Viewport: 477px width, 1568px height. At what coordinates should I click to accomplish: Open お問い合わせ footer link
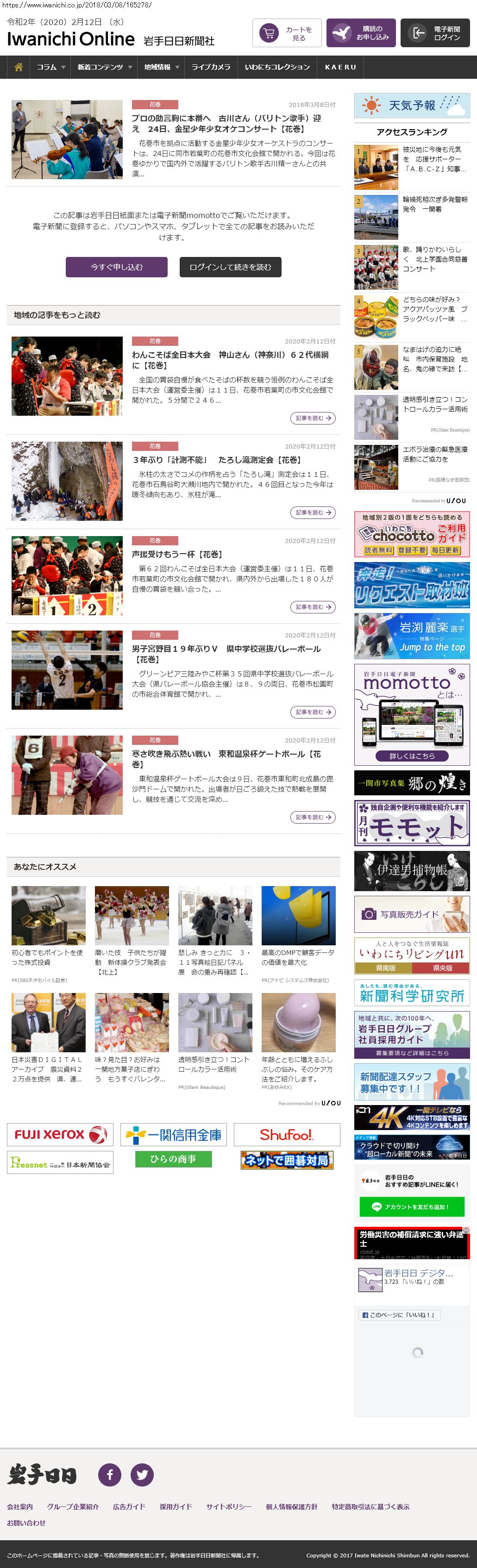click(x=26, y=1522)
